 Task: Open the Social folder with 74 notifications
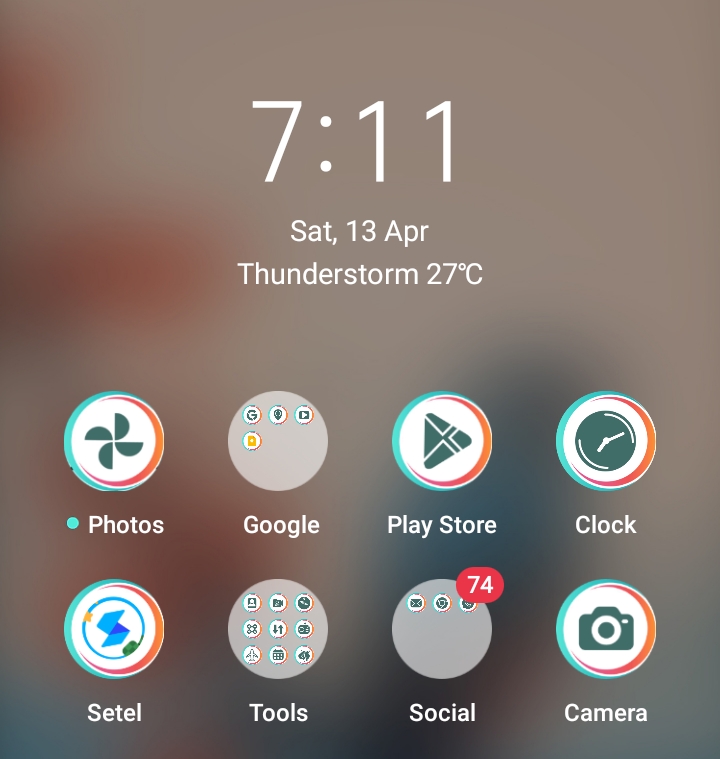click(x=442, y=629)
